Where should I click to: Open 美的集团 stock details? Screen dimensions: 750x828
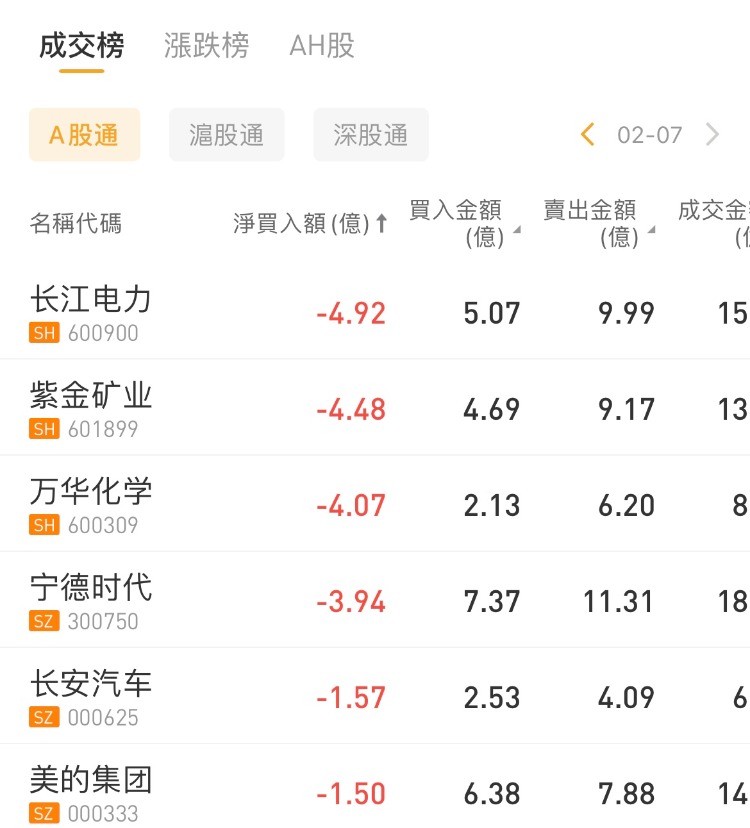pos(90,792)
